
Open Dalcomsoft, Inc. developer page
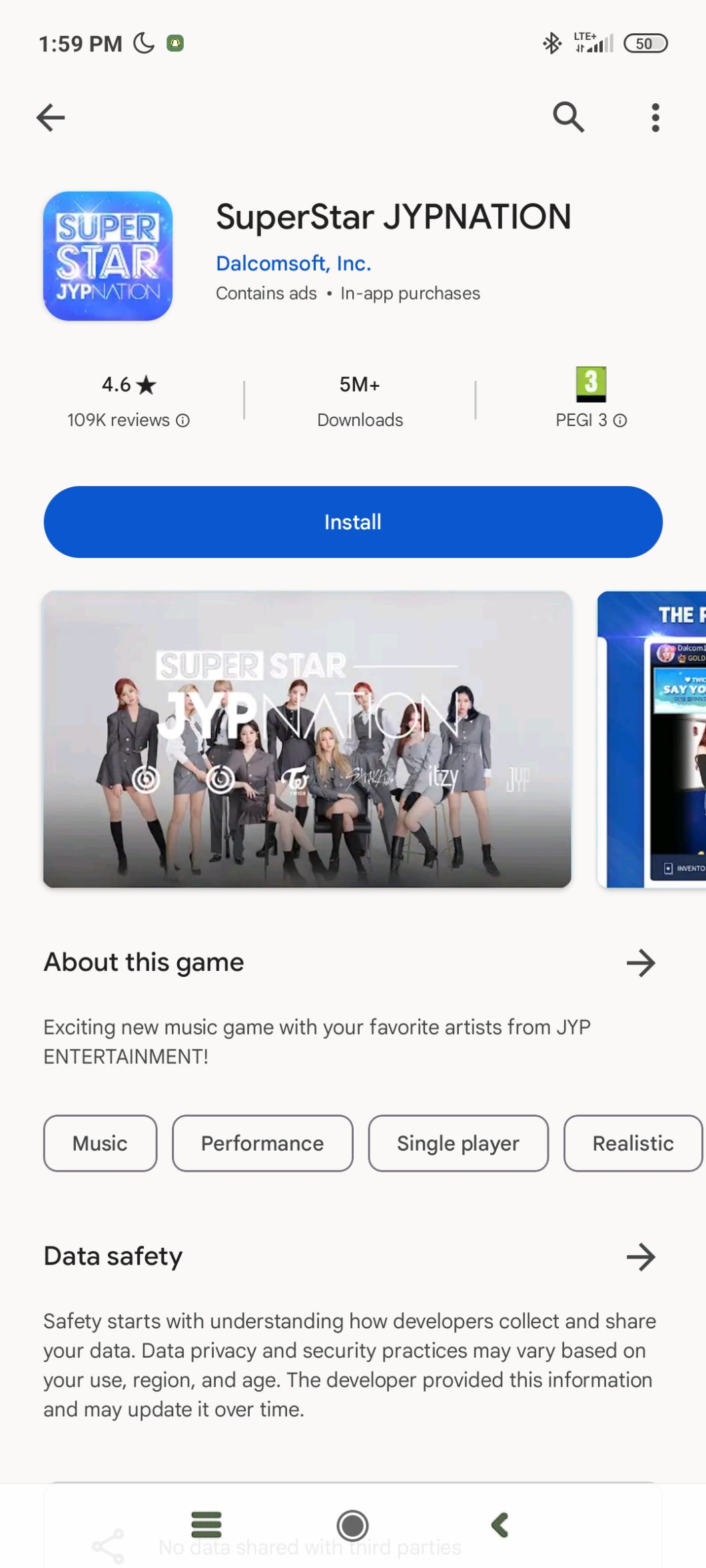tap(293, 264)
